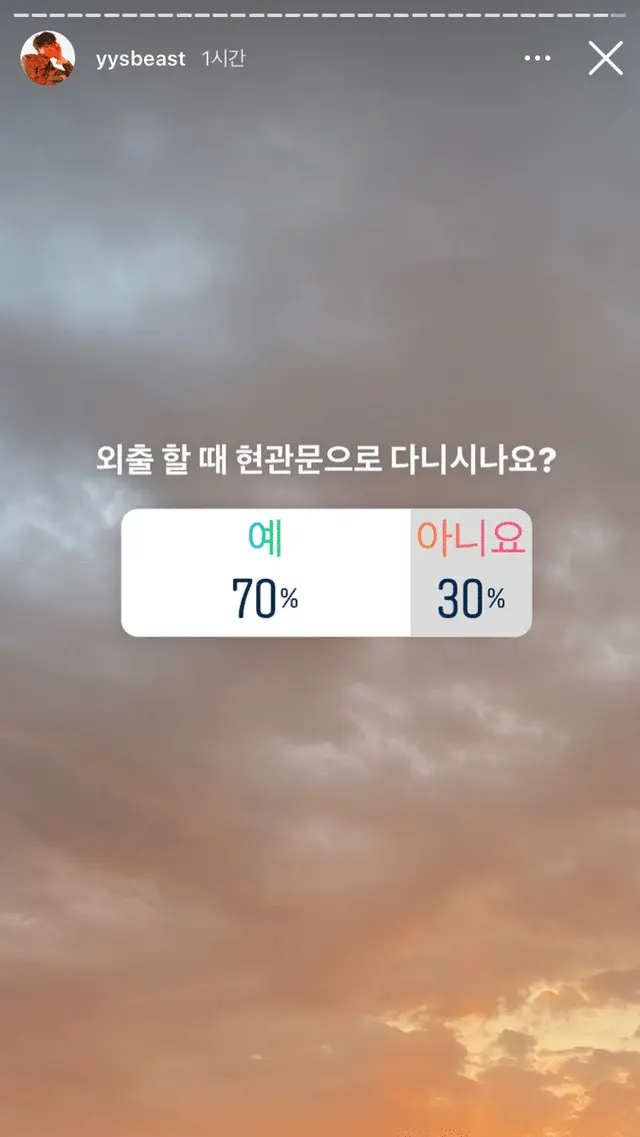This screenshot has height=1137, width=640.
Task: Open yysbeast's profile picture
Action: 47,58
